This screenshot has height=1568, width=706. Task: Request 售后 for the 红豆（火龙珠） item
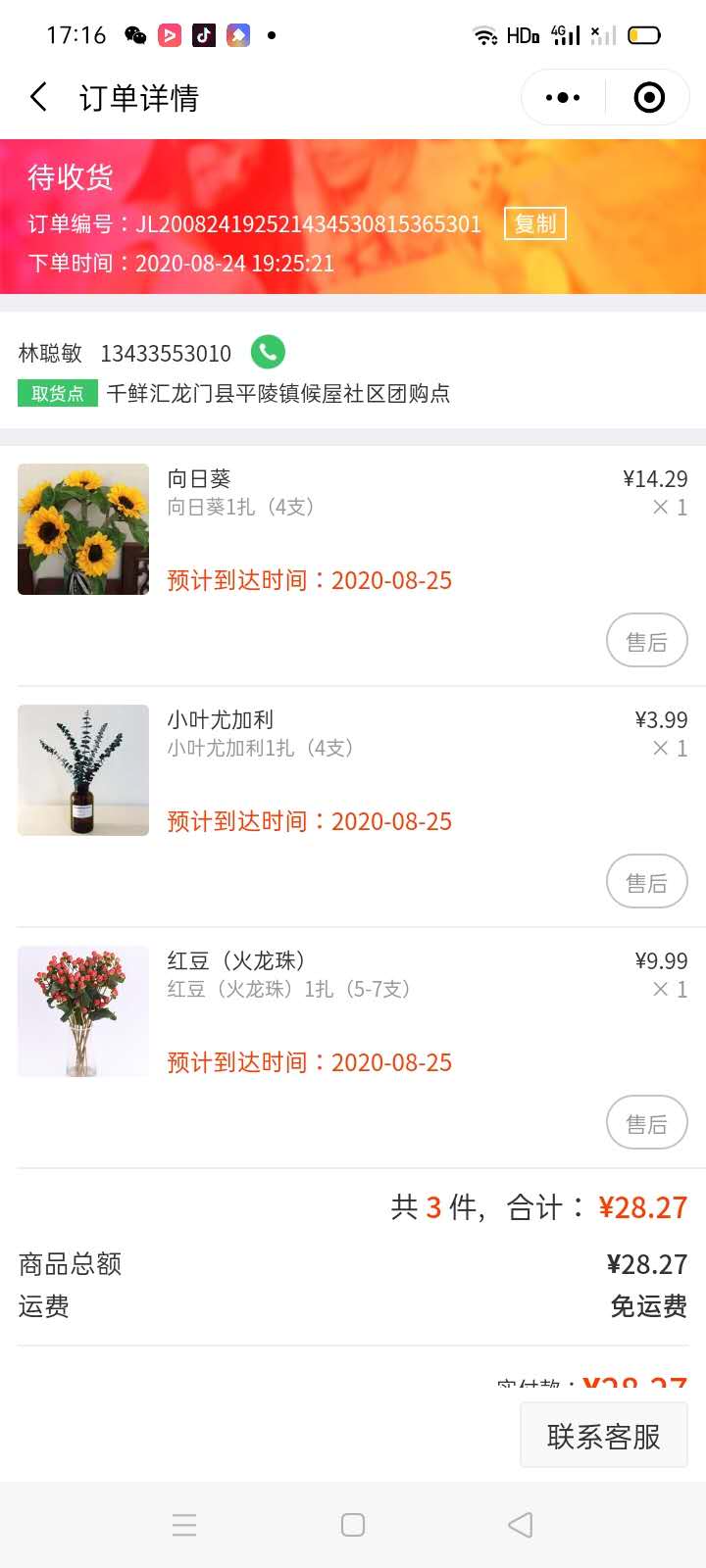click(646, 1123)
